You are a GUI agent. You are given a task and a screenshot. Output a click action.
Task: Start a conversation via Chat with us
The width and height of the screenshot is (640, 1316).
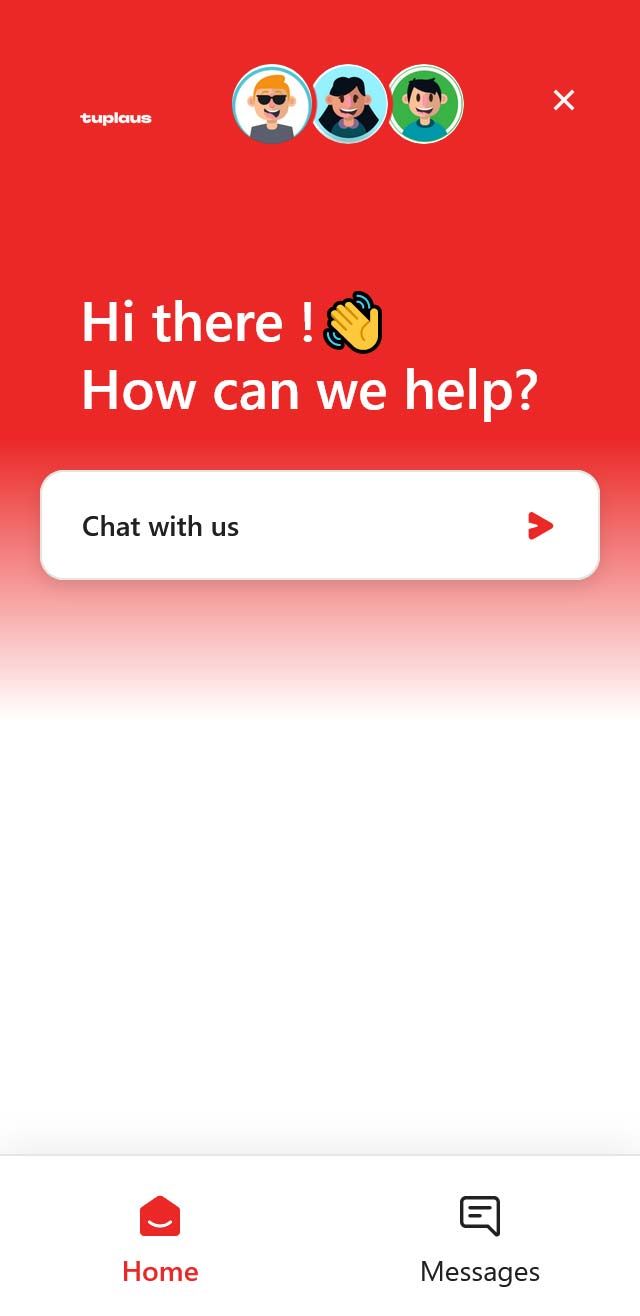[320, 525]
